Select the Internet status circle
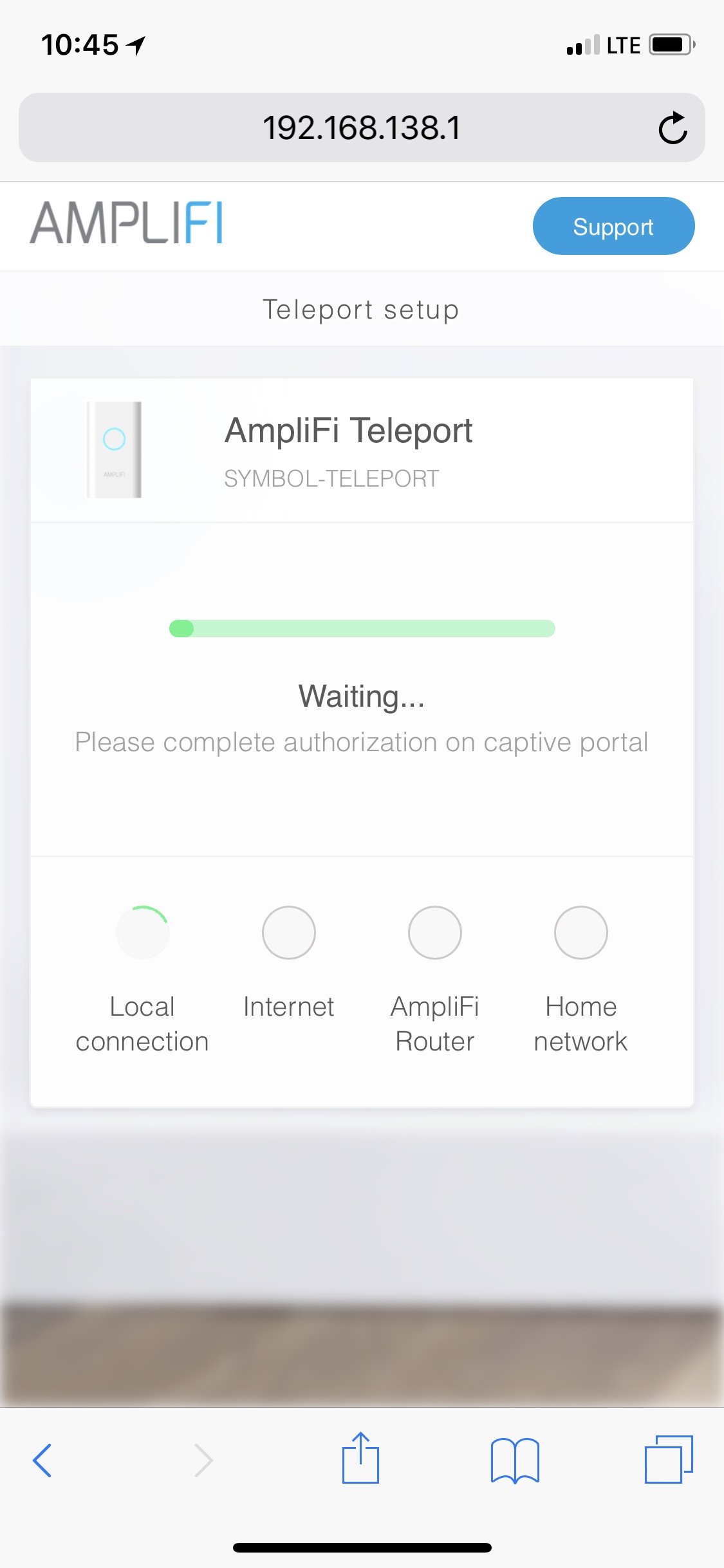The width and height of the screenshot is (724, 1568). point(288,932)
